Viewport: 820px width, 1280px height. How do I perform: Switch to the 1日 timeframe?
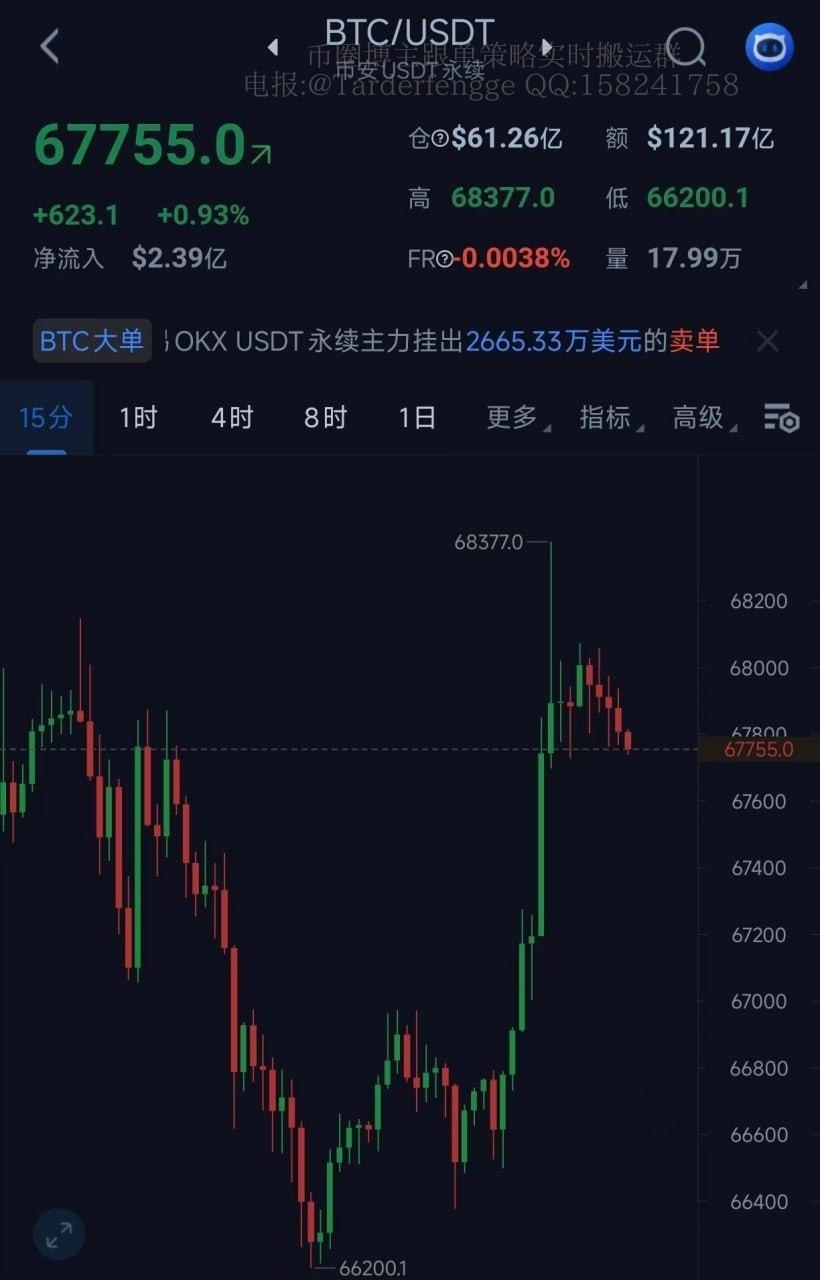tap(417, 417)
